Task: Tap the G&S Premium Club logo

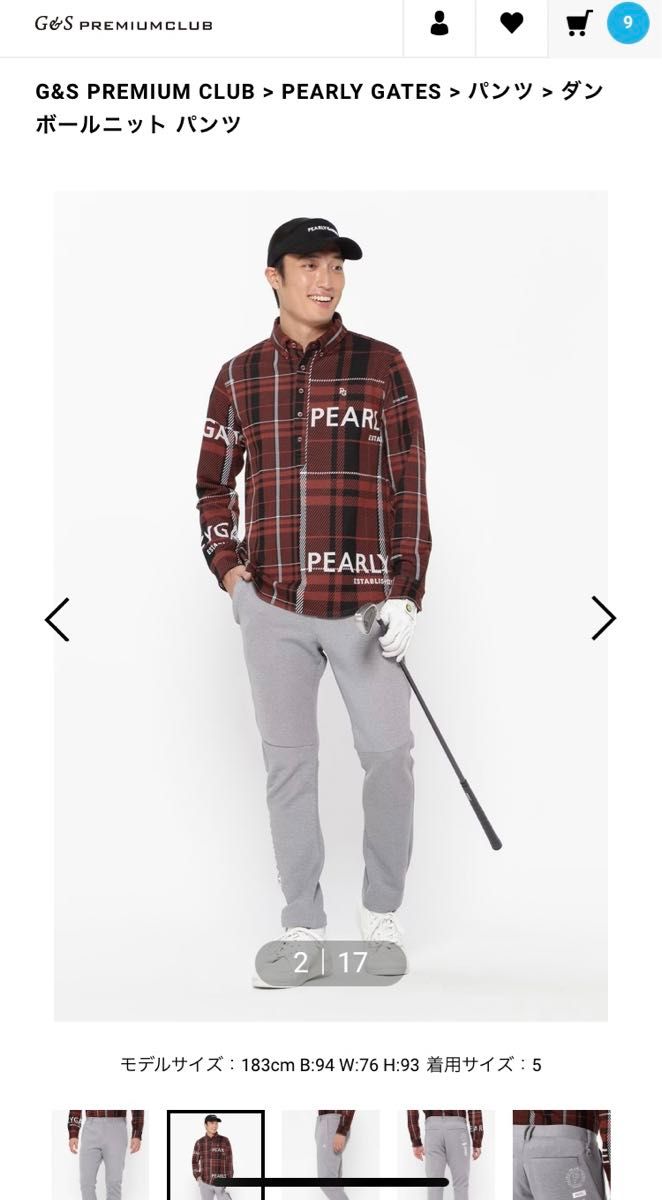Action: coord(123,24)
